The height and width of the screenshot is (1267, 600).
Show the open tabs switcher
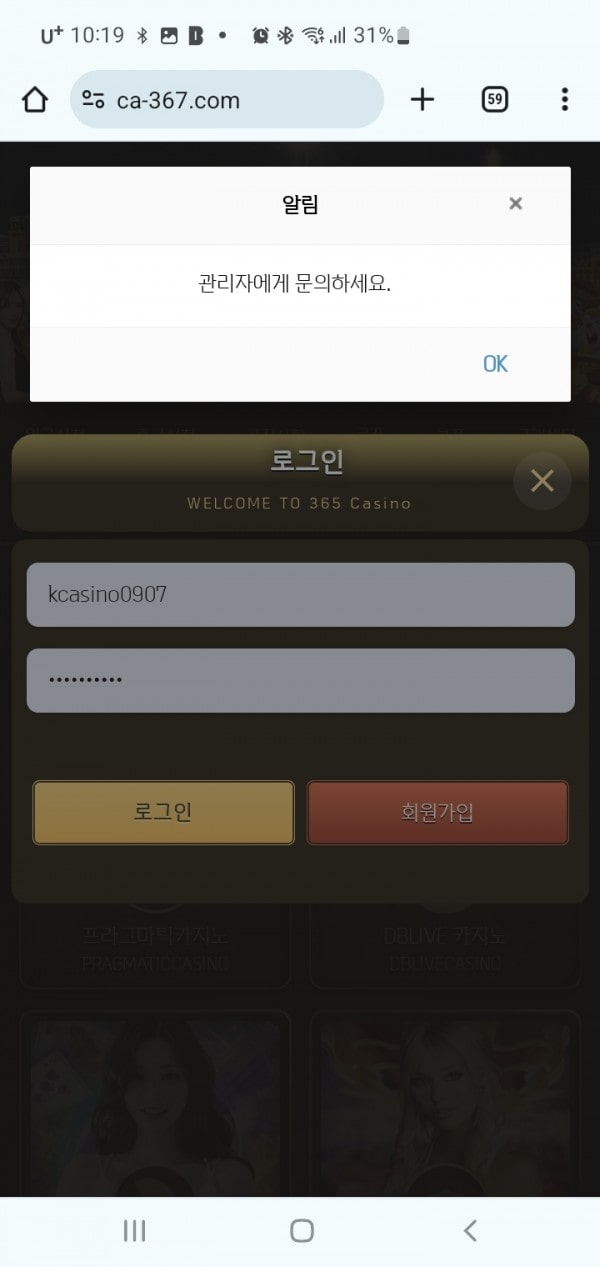(x=494, y=100)
